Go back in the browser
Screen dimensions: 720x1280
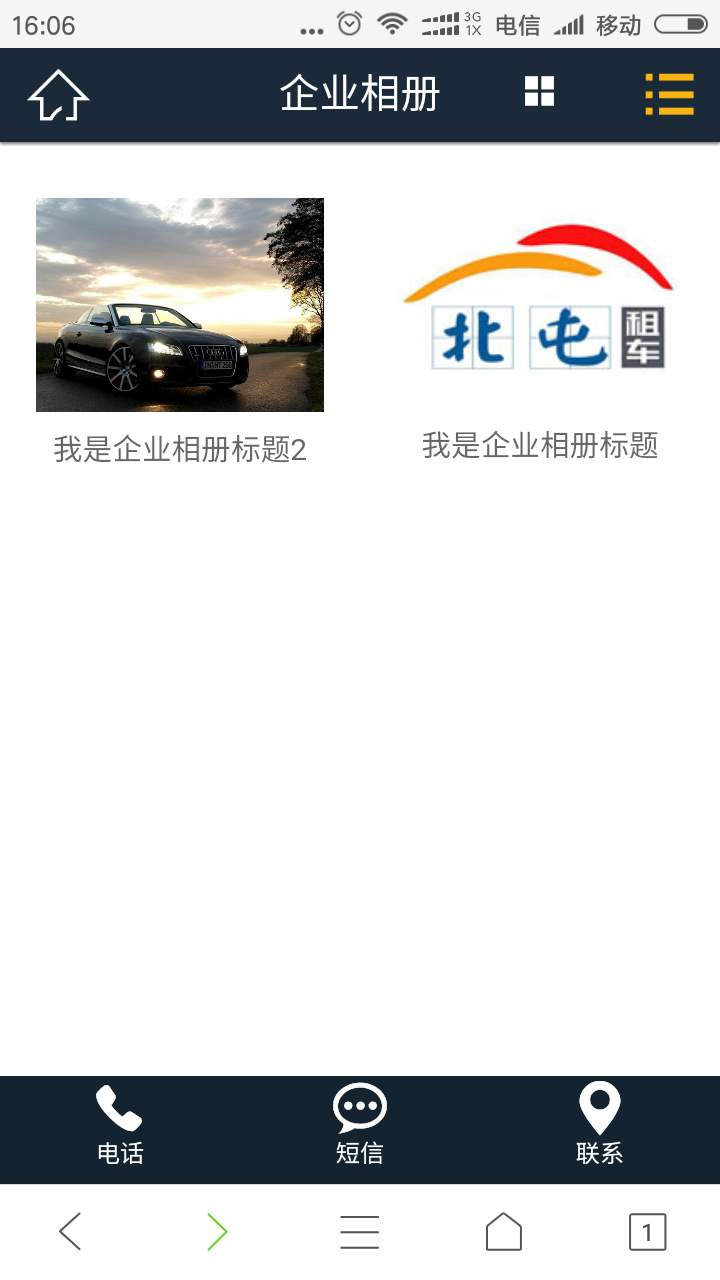tap(70, 1232)
